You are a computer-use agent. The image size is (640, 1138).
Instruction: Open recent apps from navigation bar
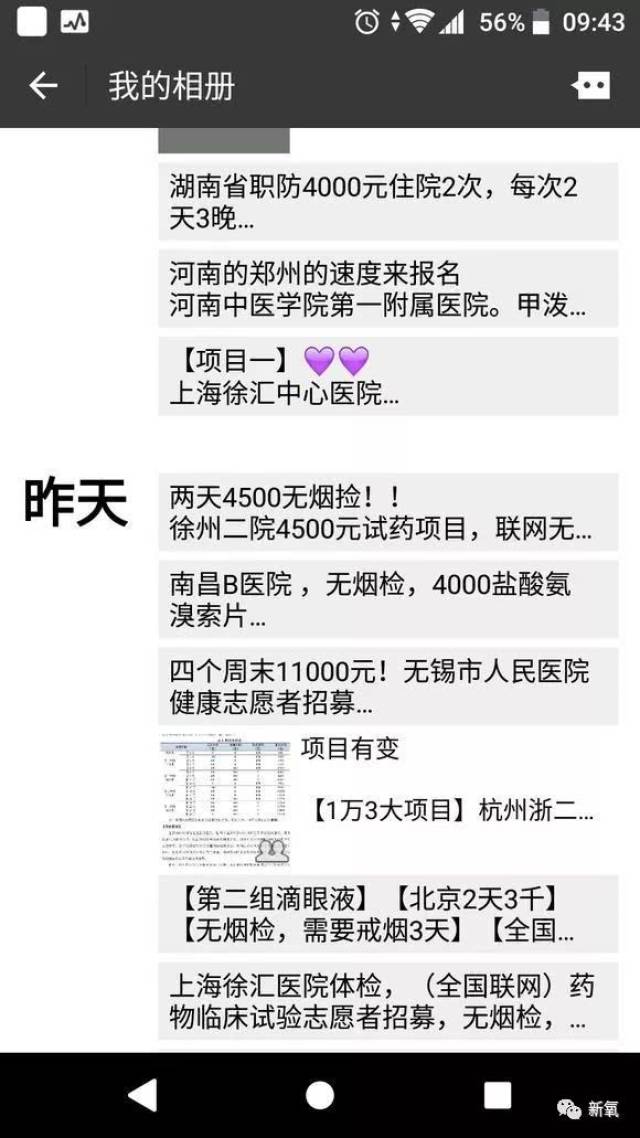(x=497, y=1096)
